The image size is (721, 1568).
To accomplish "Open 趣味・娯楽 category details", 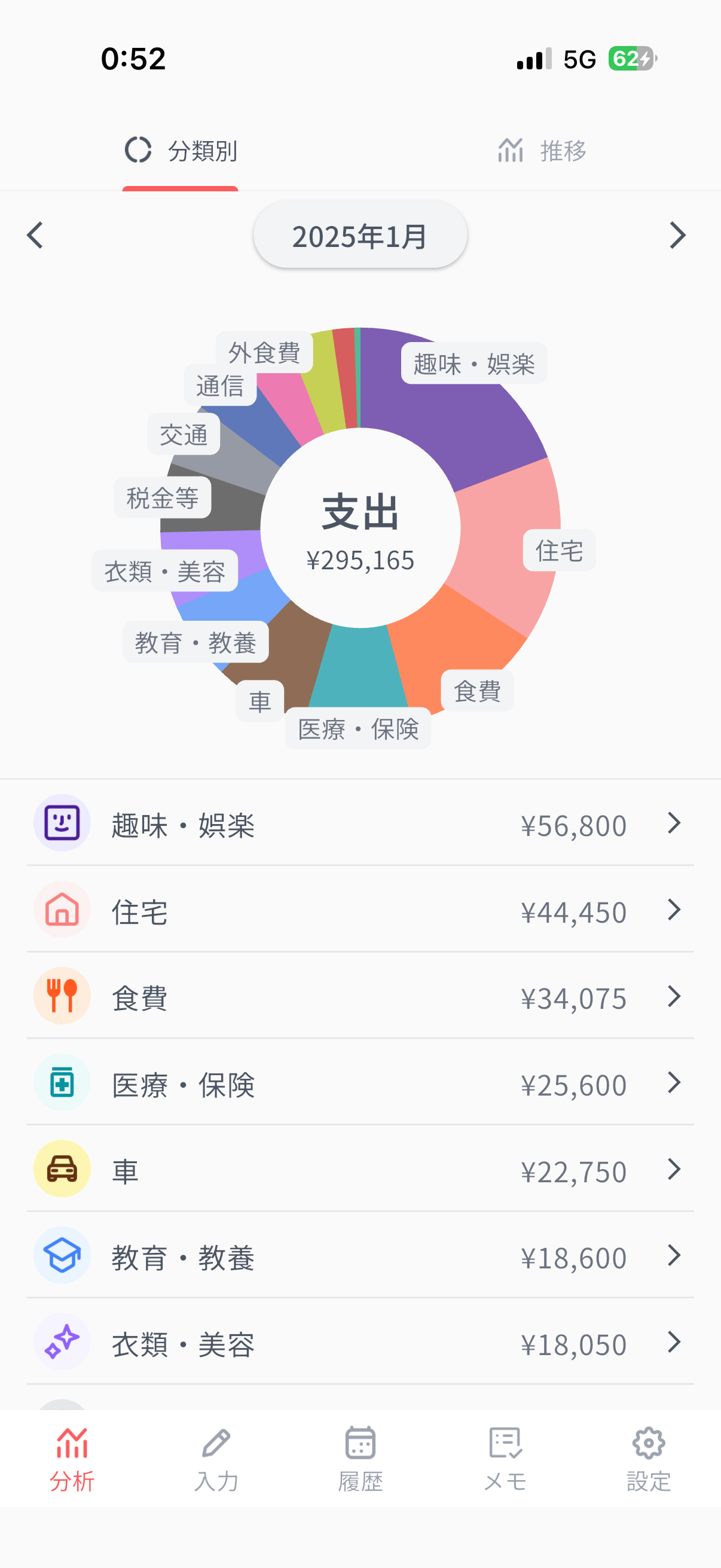I will coord(360,823).
